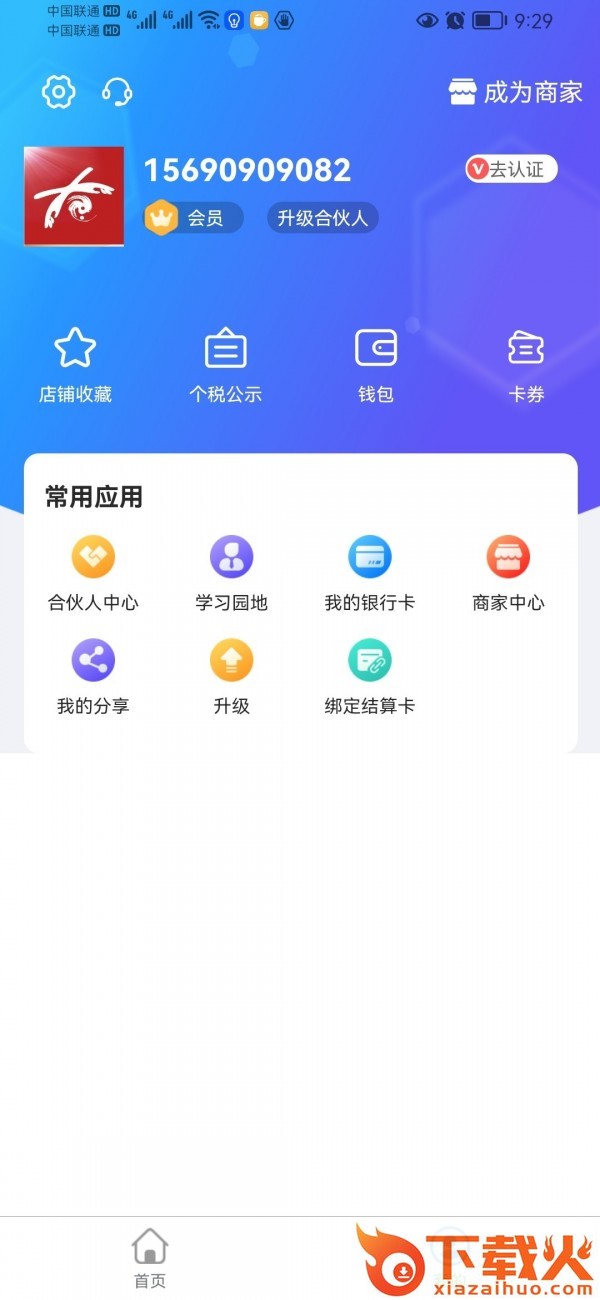
Task: Open 卡券 coupons
Action: [x=526, y=365]
